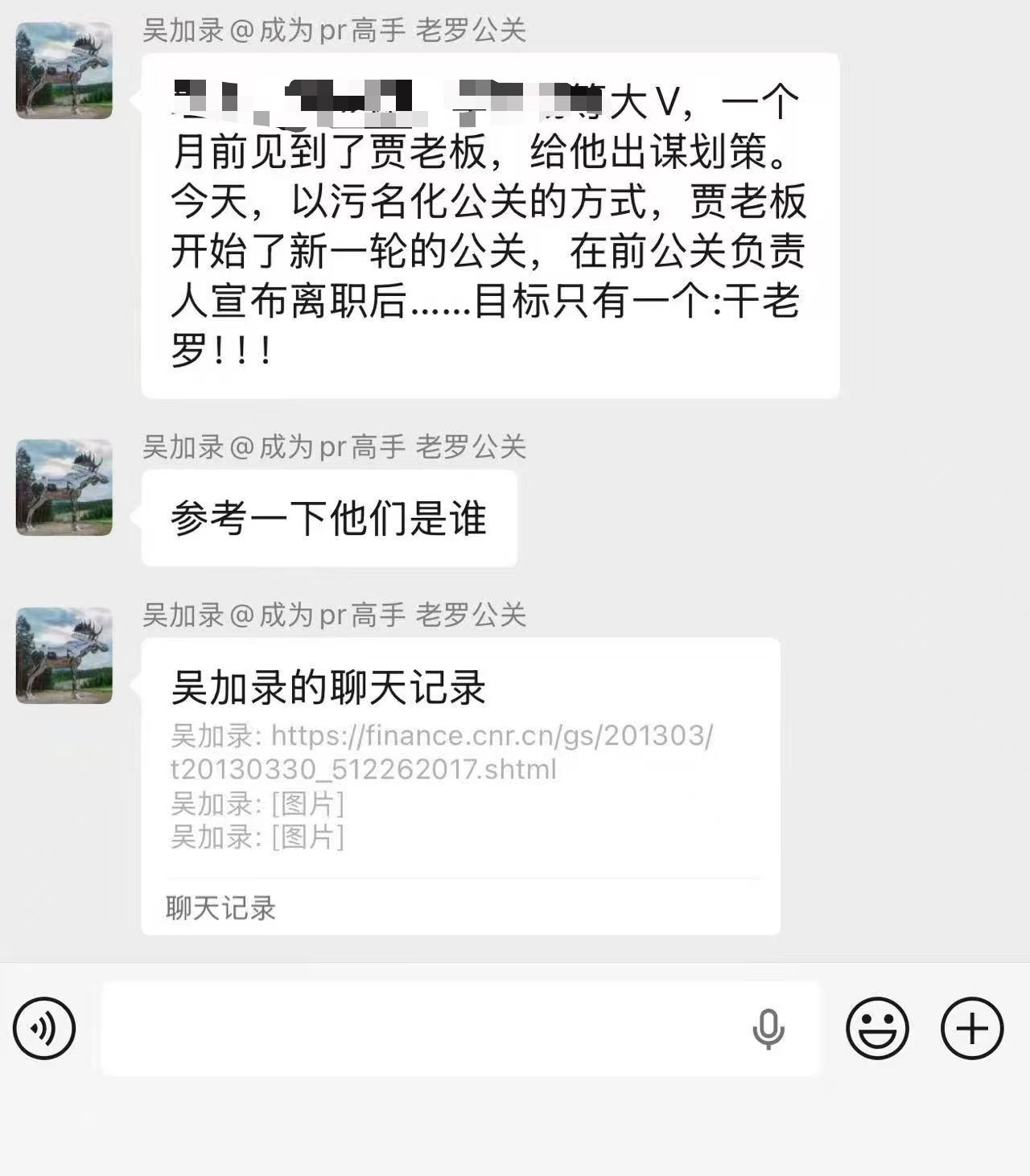Click the first [图片] entry in the chat record
Image resolution: width=1030 pixels, height=1176 pixels.
[257, 804]
